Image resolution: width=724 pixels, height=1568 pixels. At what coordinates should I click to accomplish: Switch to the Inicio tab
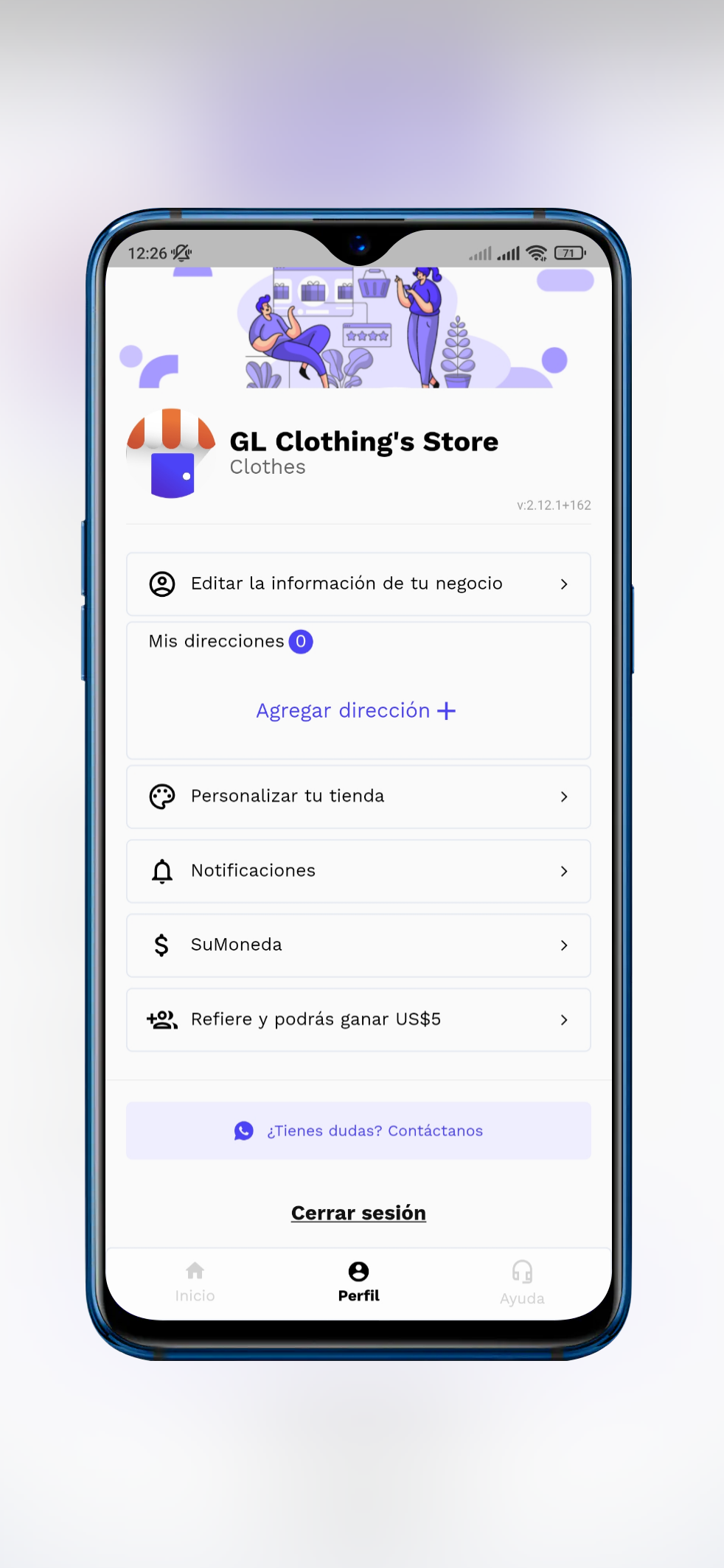tap(195, 1282)
